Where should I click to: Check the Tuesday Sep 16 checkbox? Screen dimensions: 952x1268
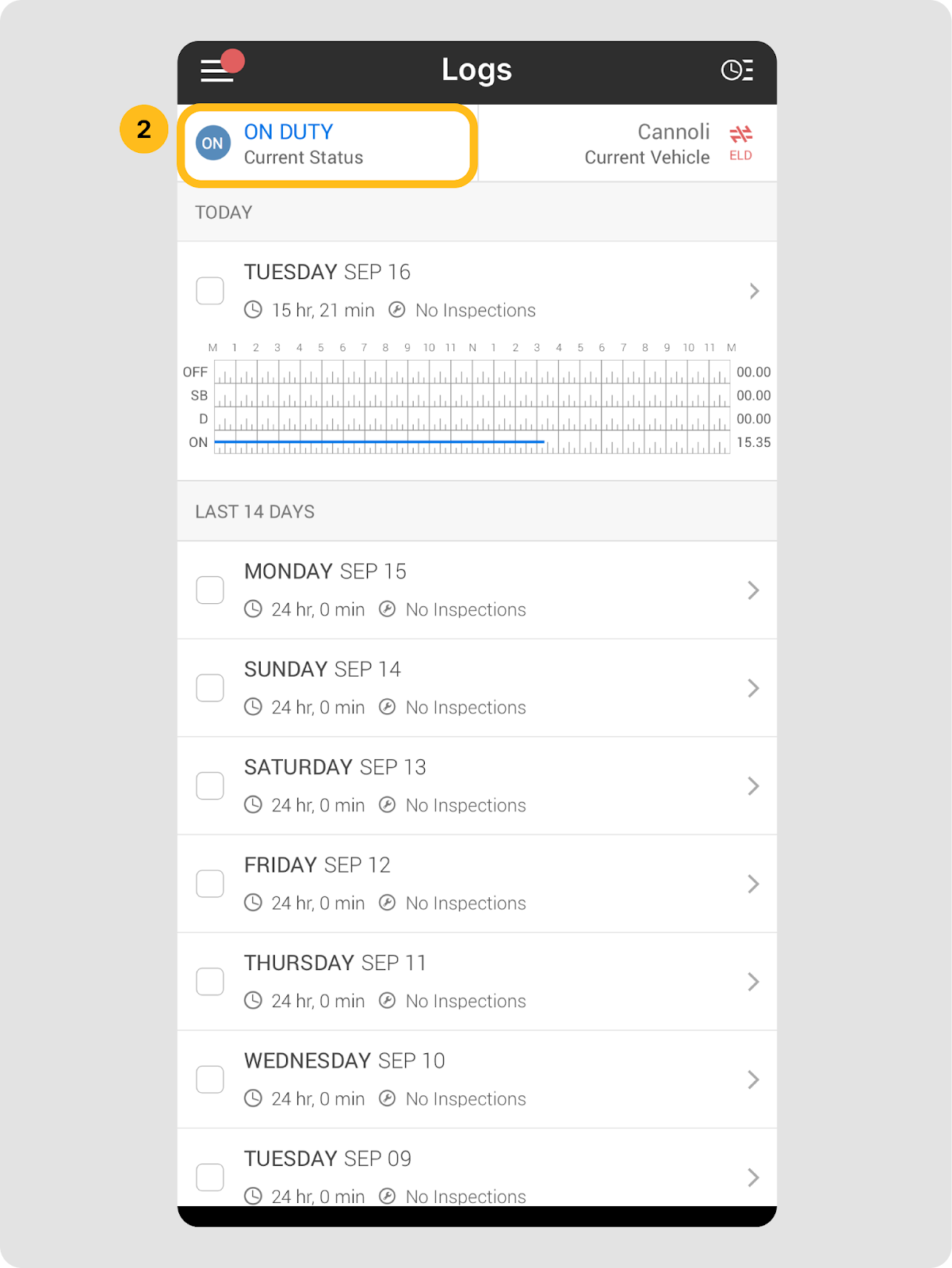[x=210, y=291]
